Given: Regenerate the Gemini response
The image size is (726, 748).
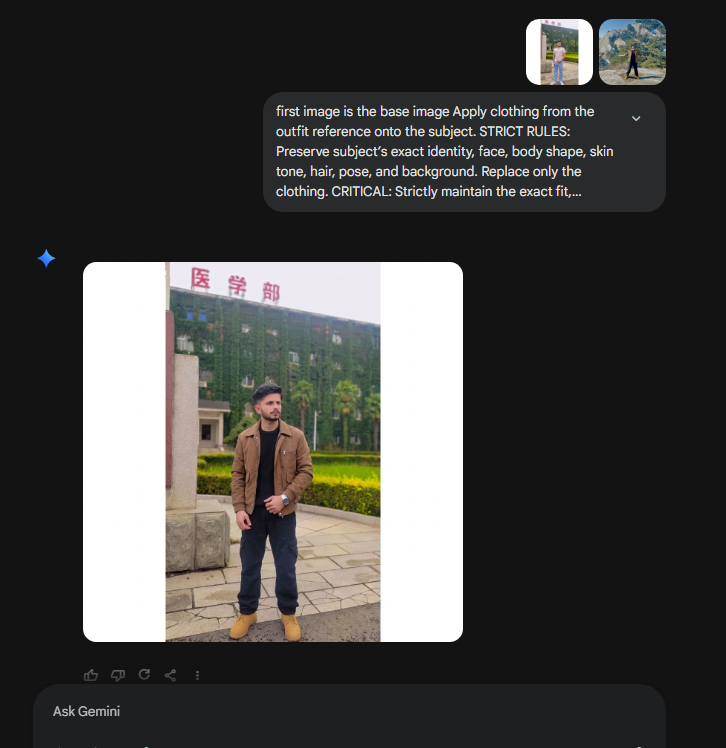Looking at the screenshot, I should point(144,675).
